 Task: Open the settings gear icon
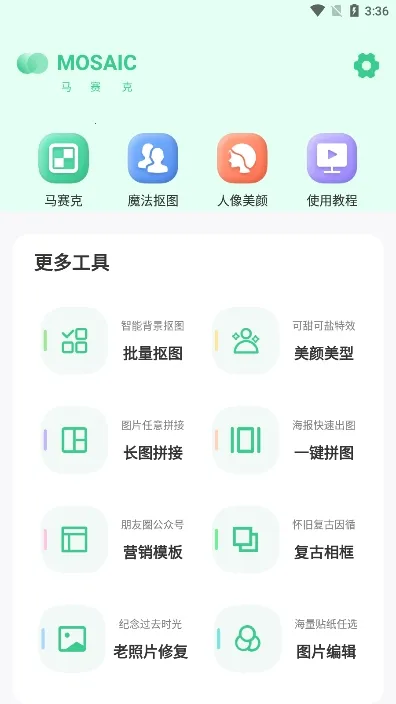(x=366, y=66)
